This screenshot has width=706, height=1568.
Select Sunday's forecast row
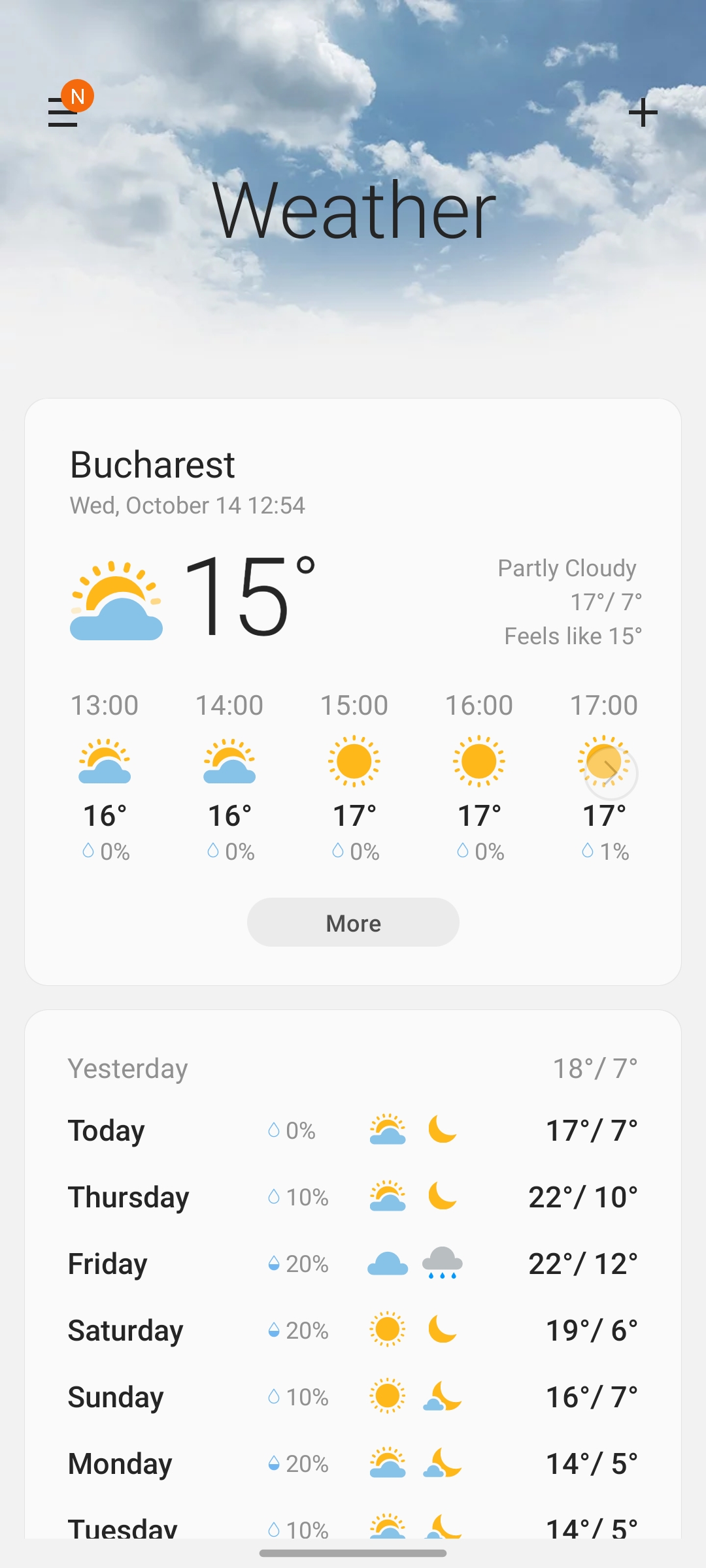pos(353,1397)
